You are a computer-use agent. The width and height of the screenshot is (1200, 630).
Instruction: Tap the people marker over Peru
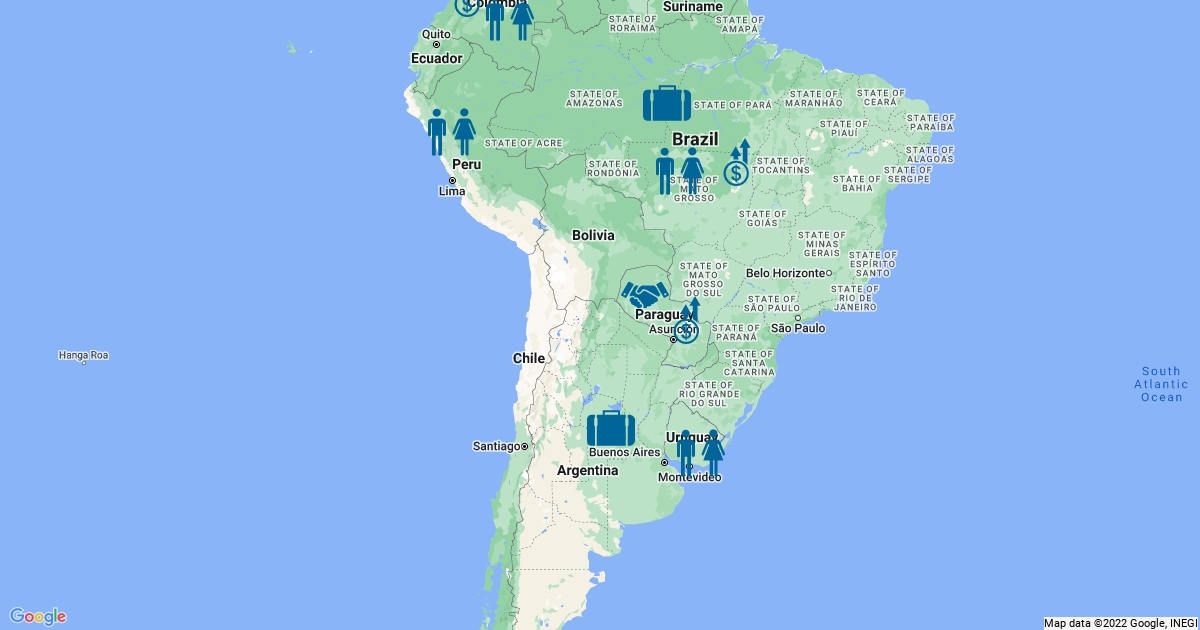click(450, 132)
